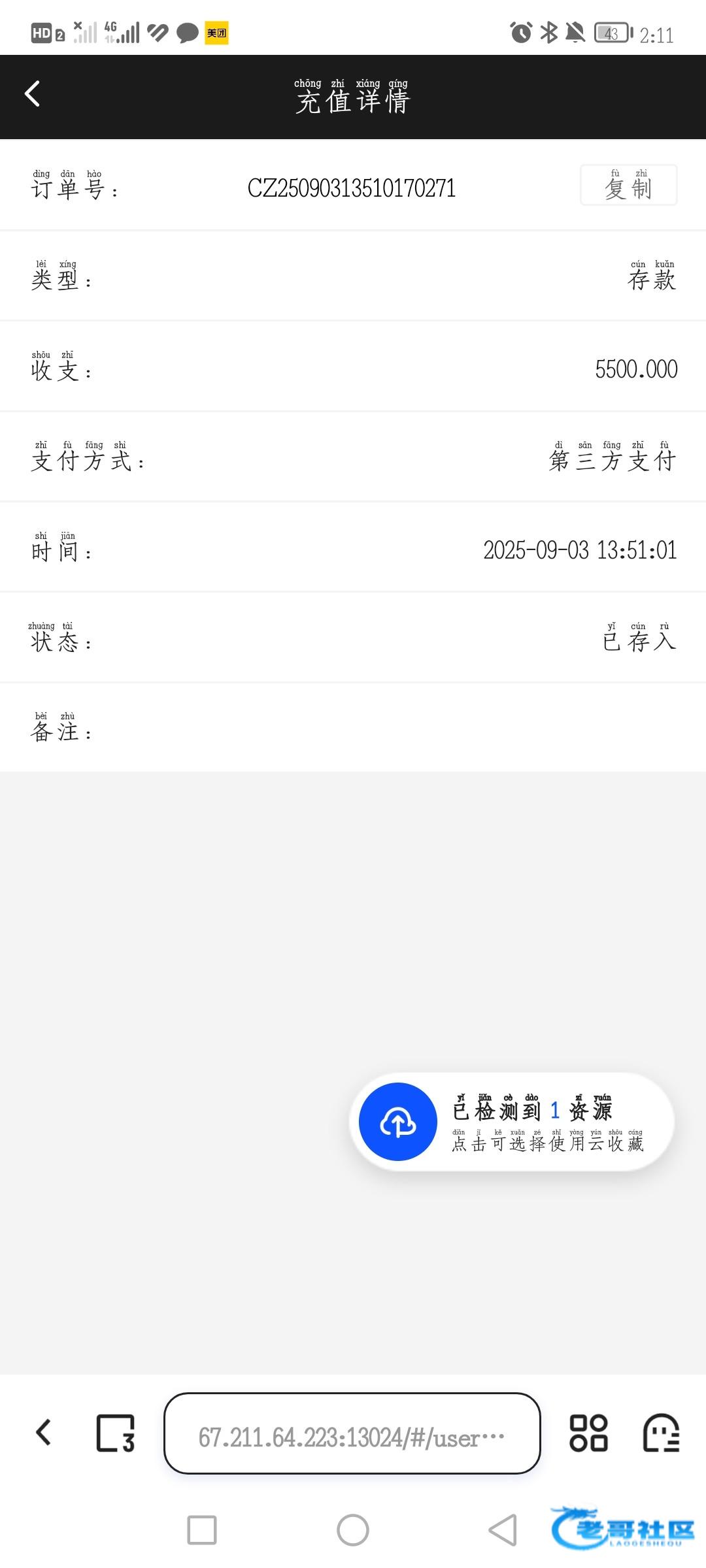The image size is (706, 1568).
Task: Open the ghost-shaped browser menu icon
Action: (x=661, y=1433)
